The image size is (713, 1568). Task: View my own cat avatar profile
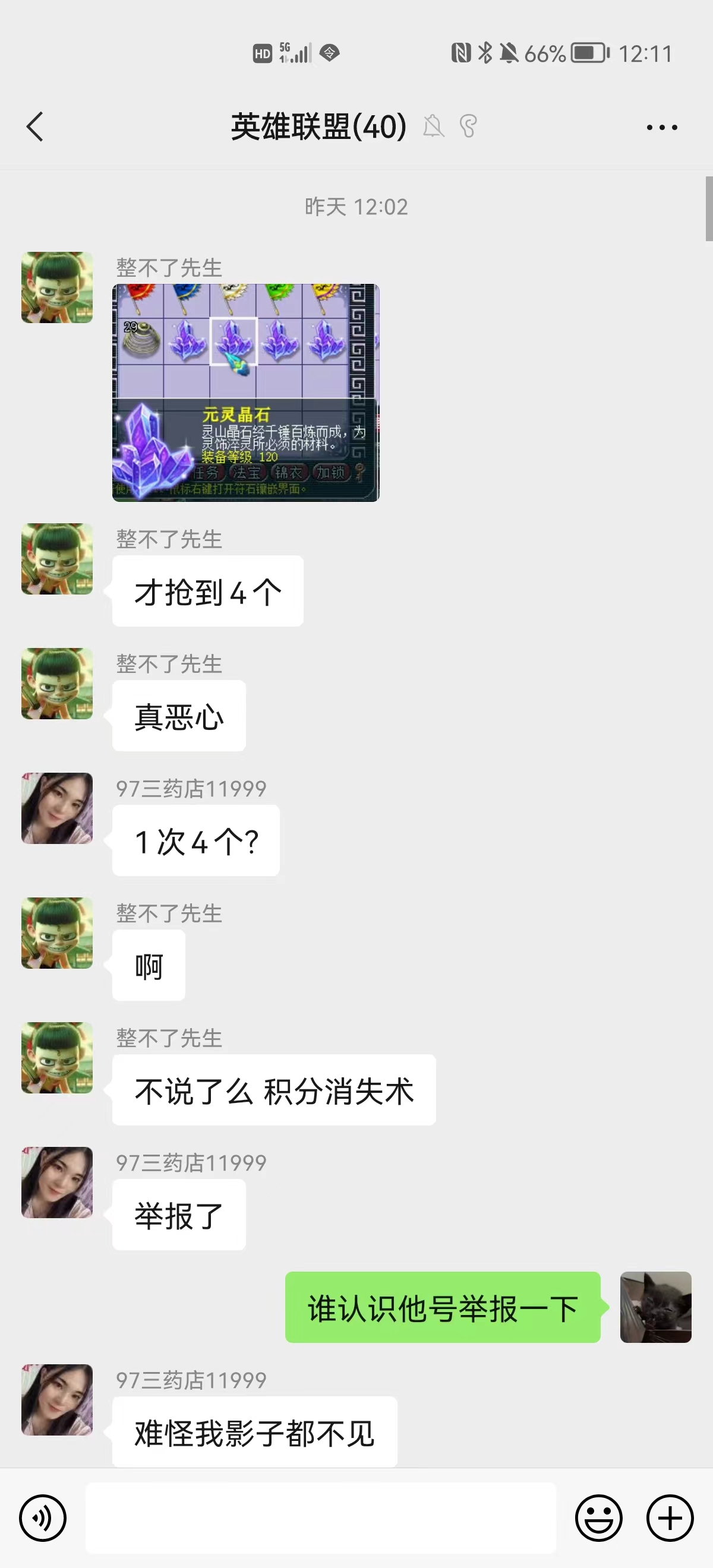point(656,1307)
